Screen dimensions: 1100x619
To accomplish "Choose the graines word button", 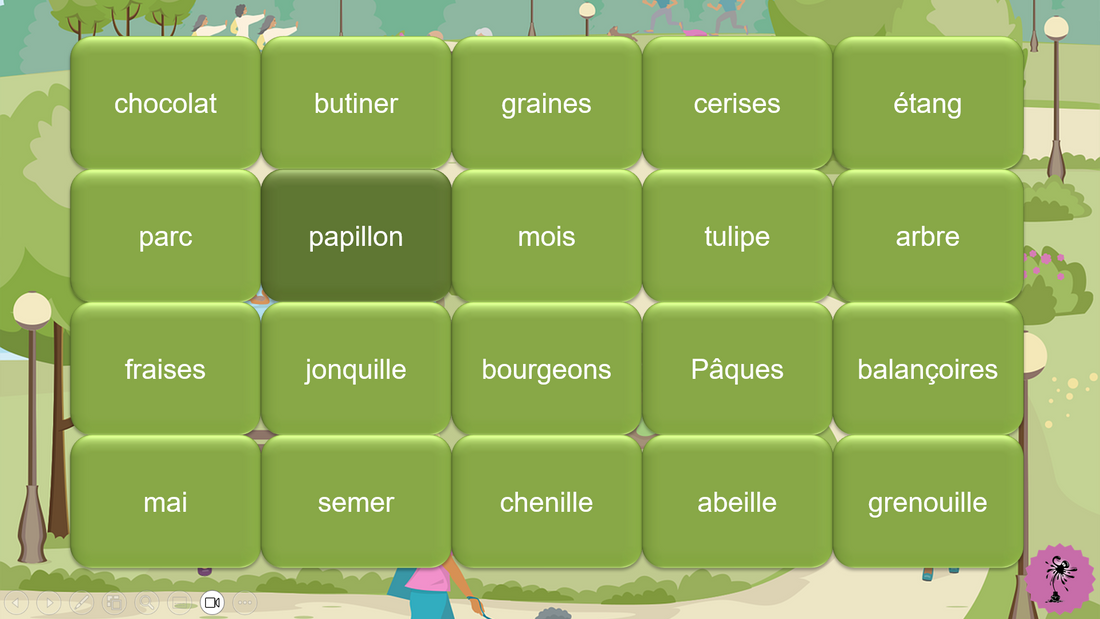I will coord(546,103).
